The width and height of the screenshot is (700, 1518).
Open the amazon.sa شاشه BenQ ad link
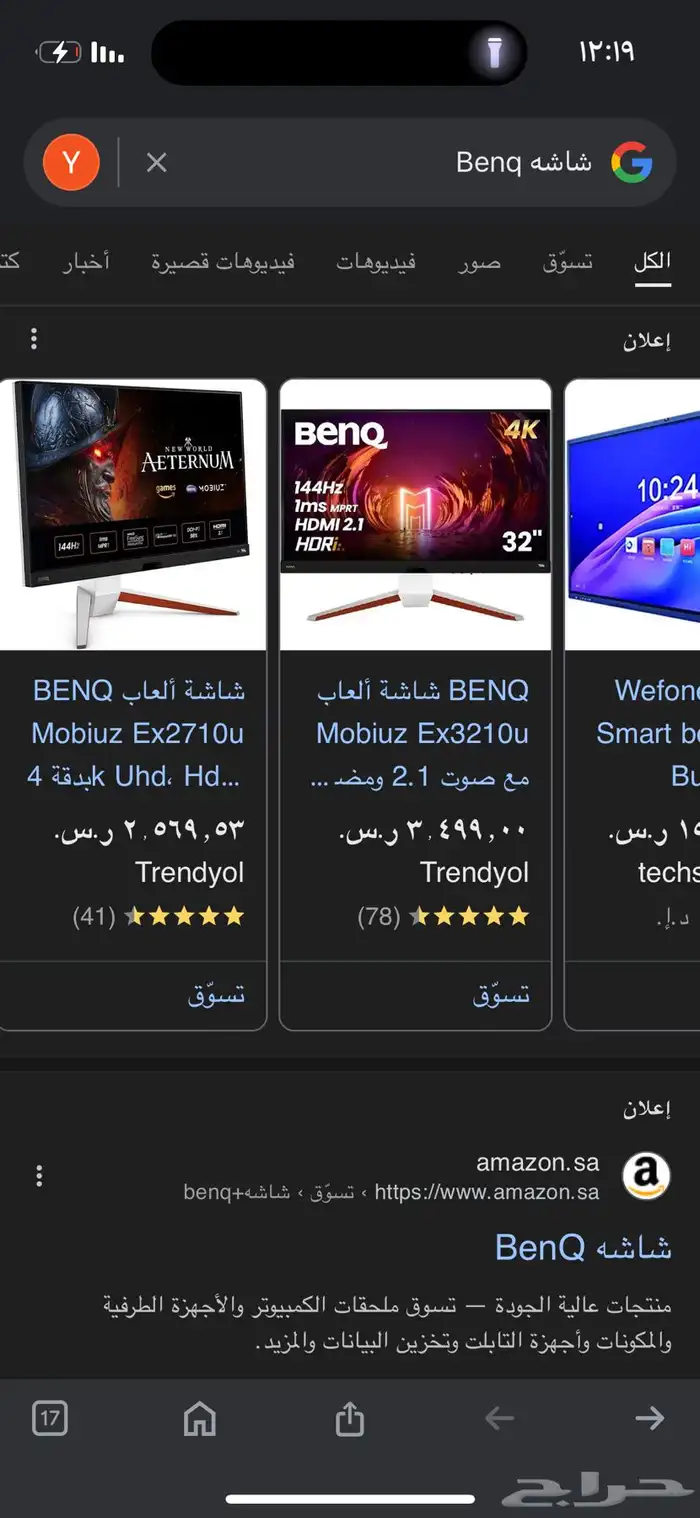[x=583, y=1247]
